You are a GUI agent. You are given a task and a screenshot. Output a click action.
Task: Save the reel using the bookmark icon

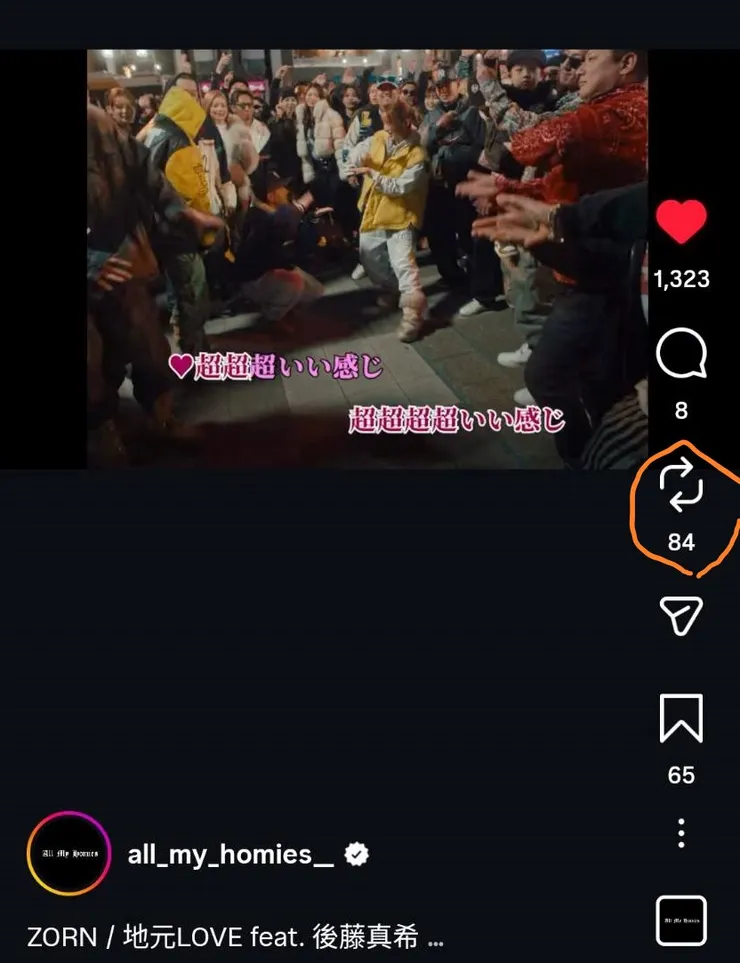(x=681, y=718)
